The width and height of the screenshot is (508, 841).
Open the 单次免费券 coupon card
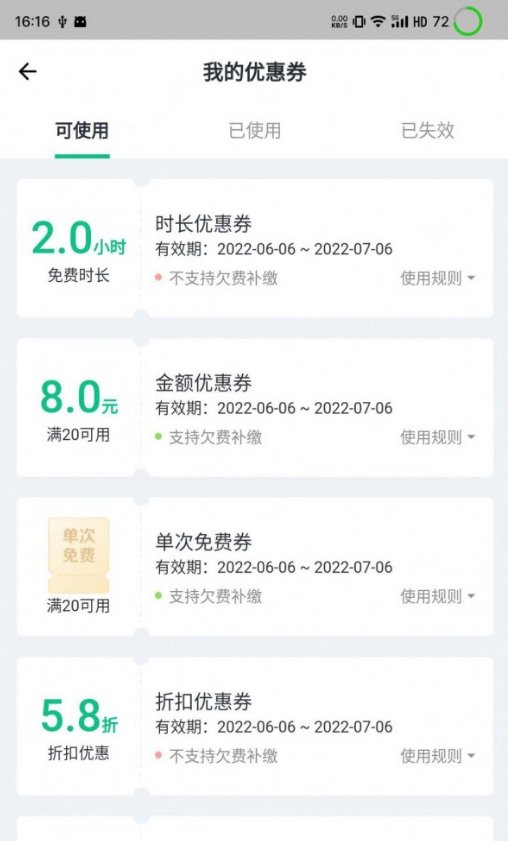(x=255, y=567)
